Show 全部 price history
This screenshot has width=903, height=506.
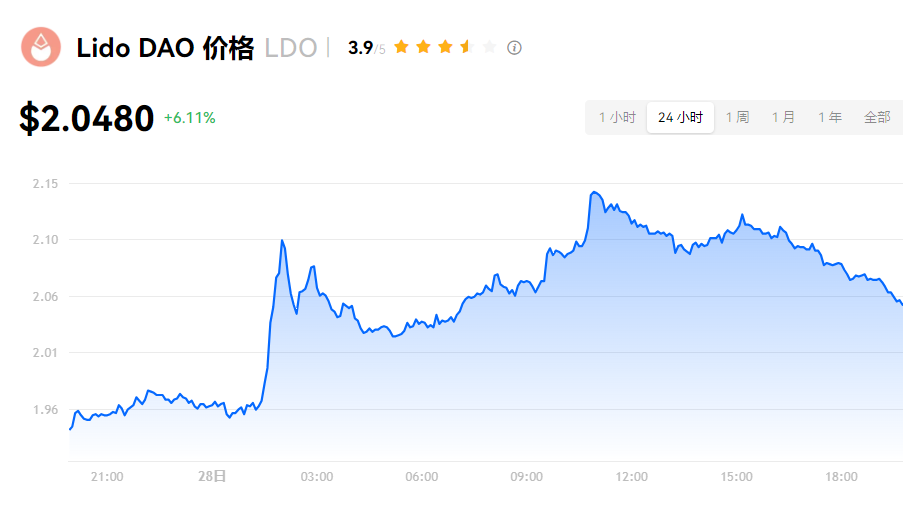point(876,117)
